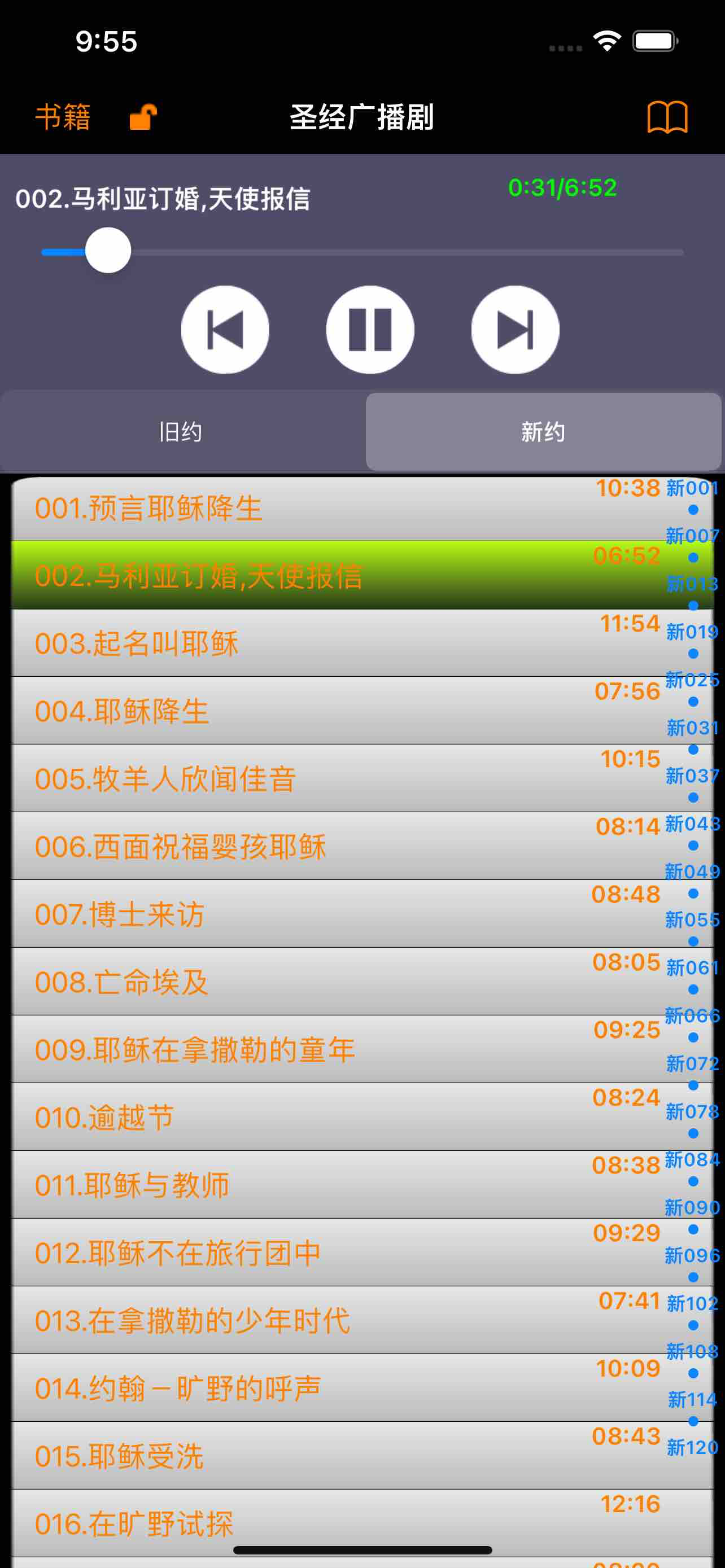725x1568 pixels.
Task: Play 004.耶稣降生
Action: 304,712
